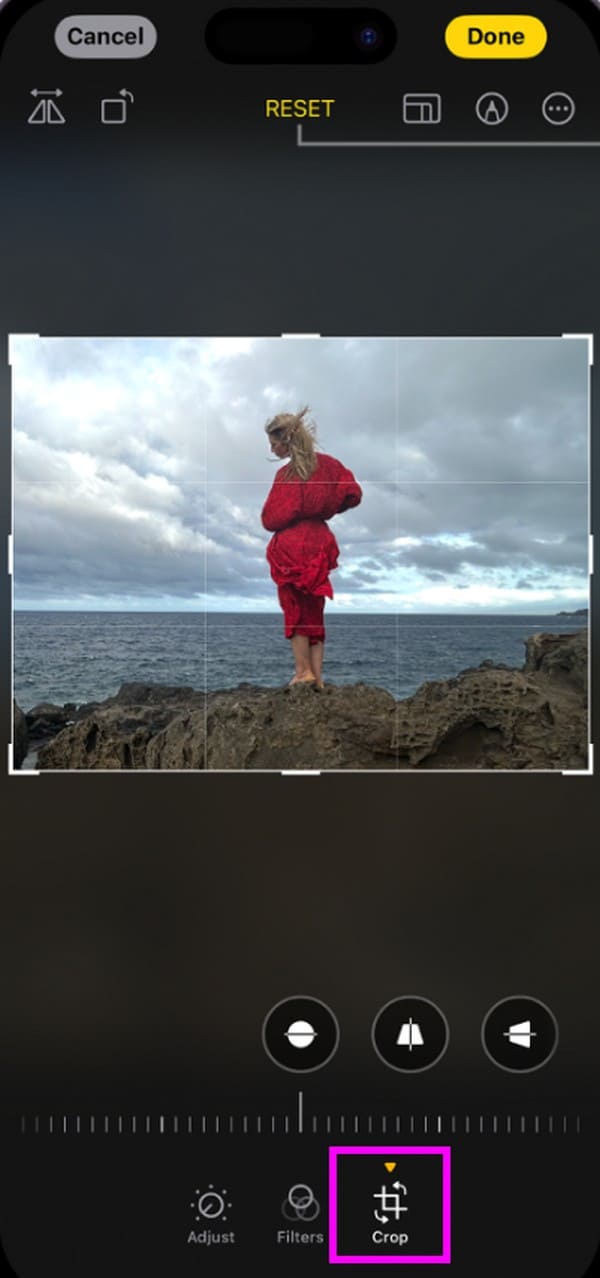Switch to the Filters tab
This screenshot has width=600, height=1278.
300,1215
